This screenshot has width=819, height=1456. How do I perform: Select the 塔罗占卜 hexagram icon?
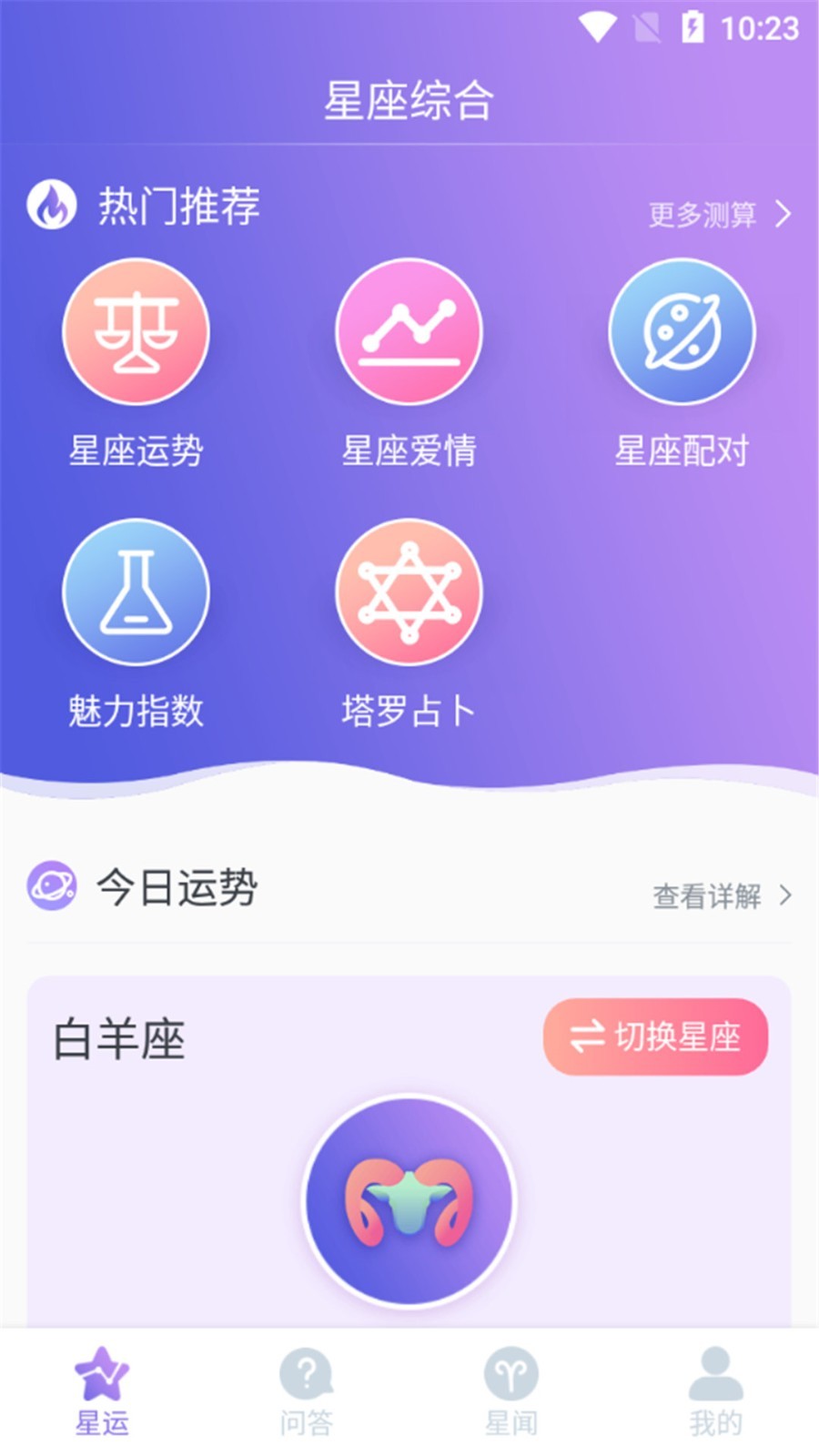409,591
